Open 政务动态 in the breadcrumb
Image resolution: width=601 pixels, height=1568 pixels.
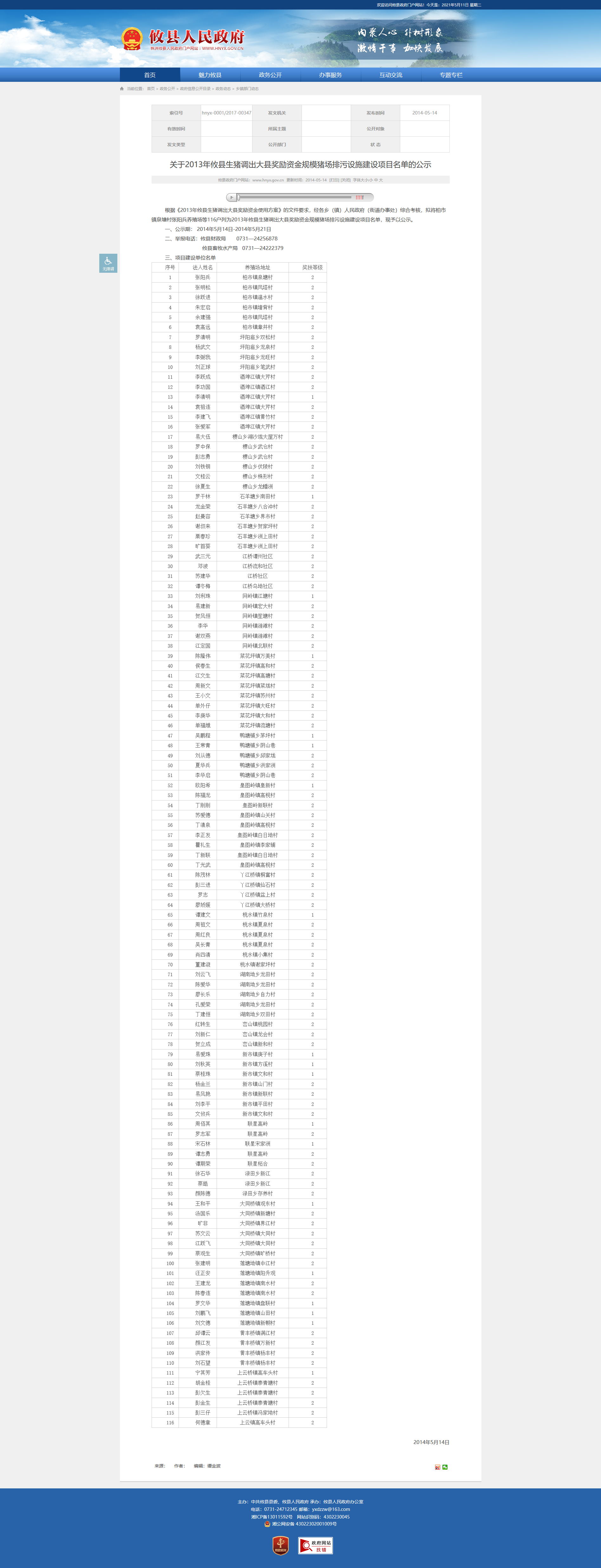[223, 89]
